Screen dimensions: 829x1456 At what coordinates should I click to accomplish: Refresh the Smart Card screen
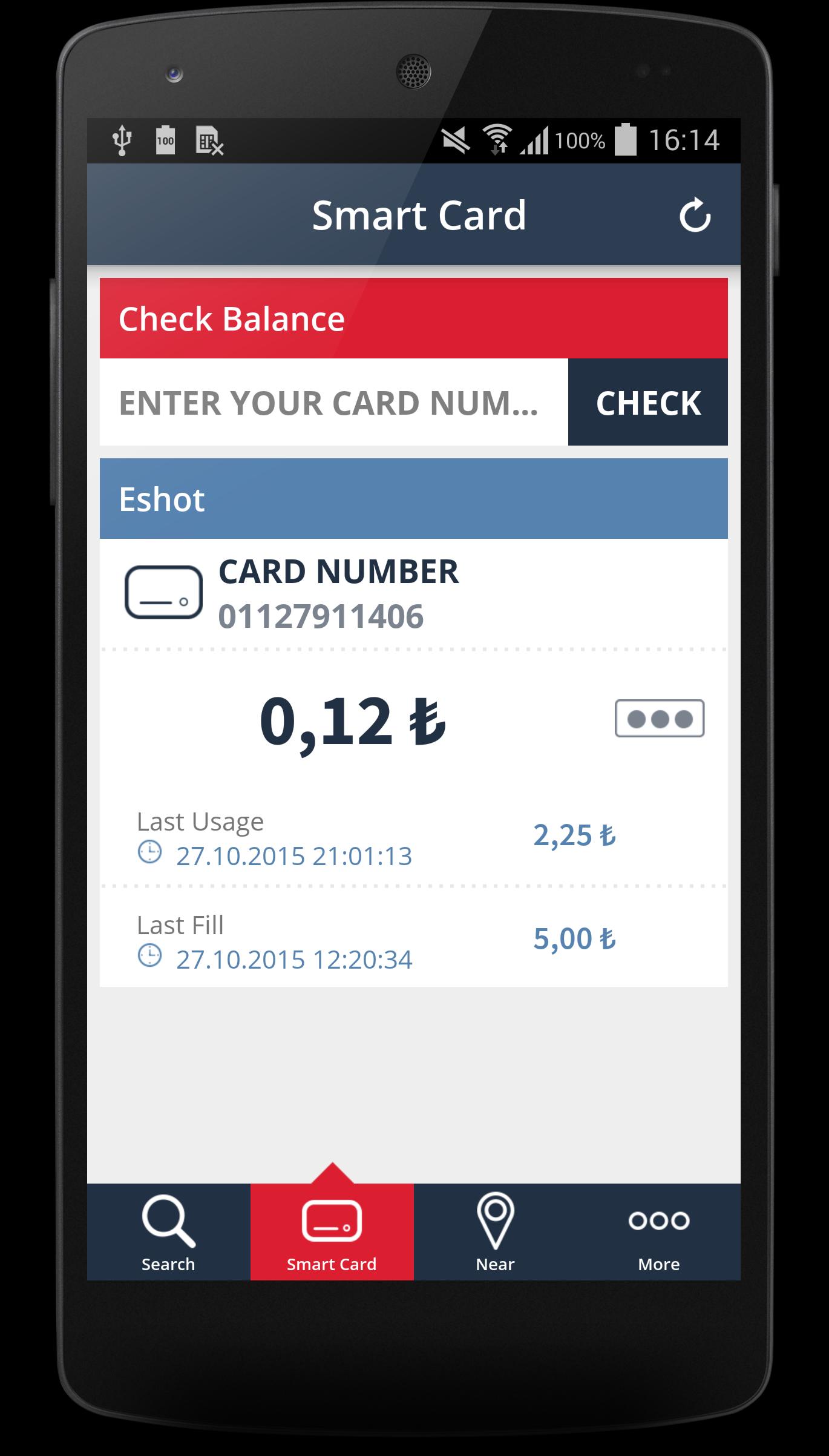[x=694, y=215]
